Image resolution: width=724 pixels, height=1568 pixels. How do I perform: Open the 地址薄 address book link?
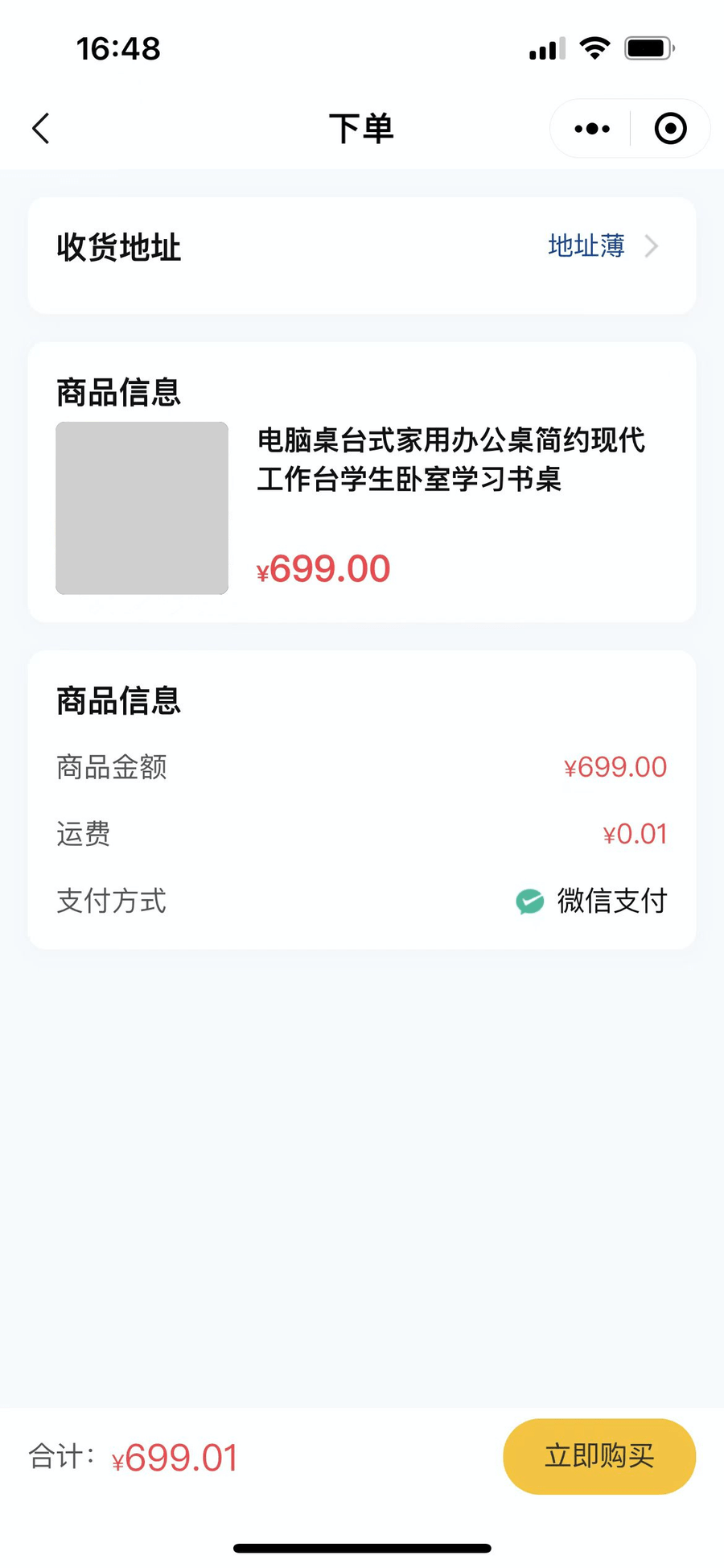coord(586,246)
